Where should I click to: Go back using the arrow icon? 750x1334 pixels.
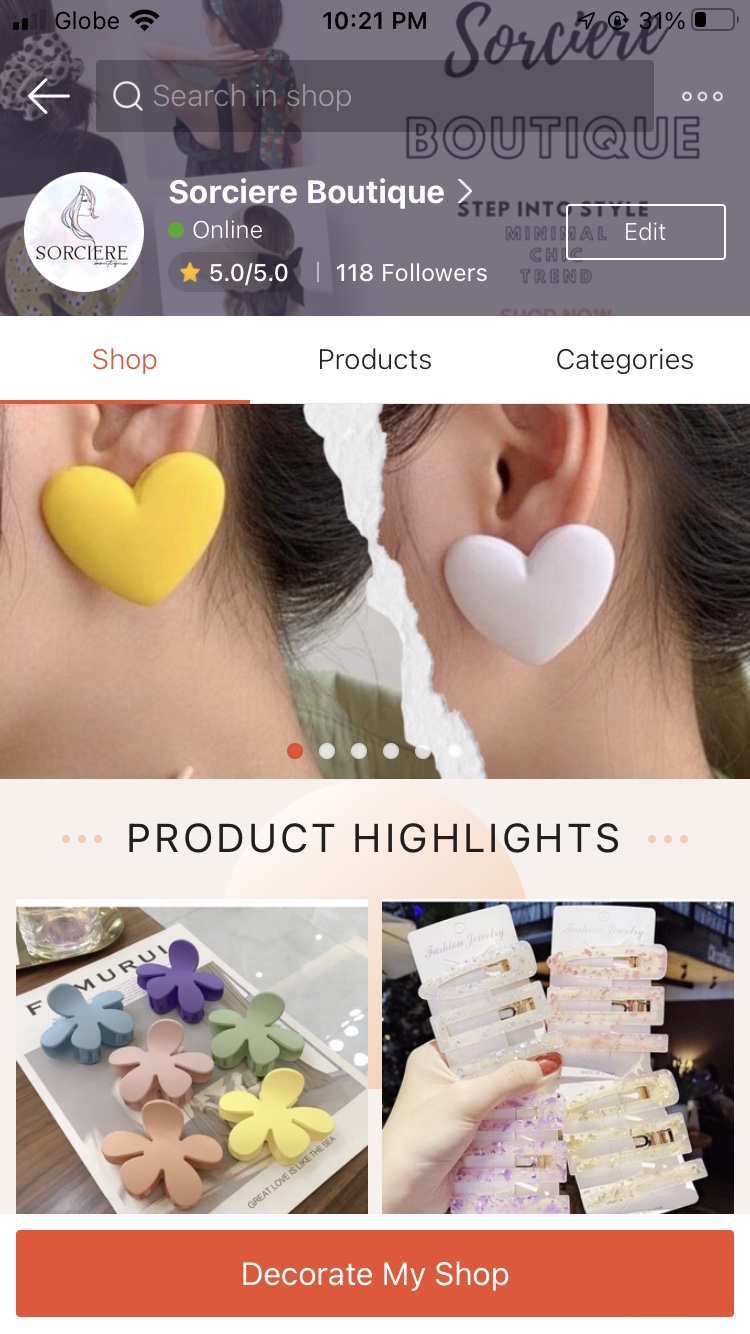pos(48,96)
